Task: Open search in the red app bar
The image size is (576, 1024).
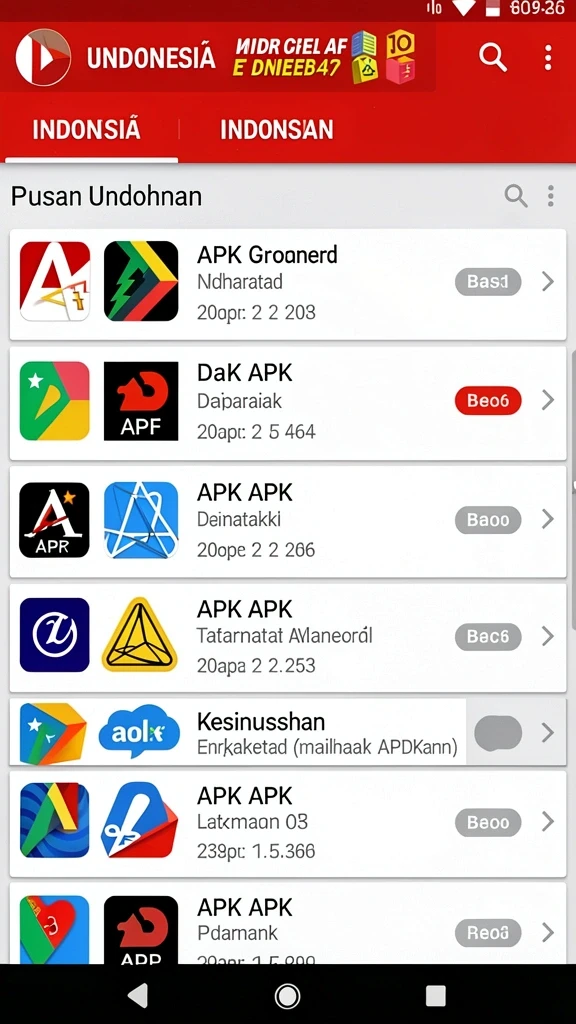Action: pos(493,57)
